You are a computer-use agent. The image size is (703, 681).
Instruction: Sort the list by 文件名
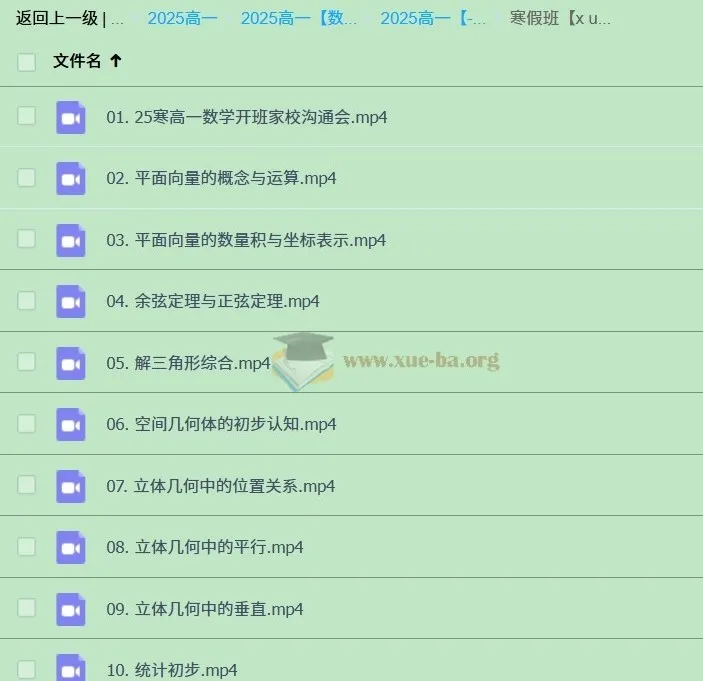78,61
